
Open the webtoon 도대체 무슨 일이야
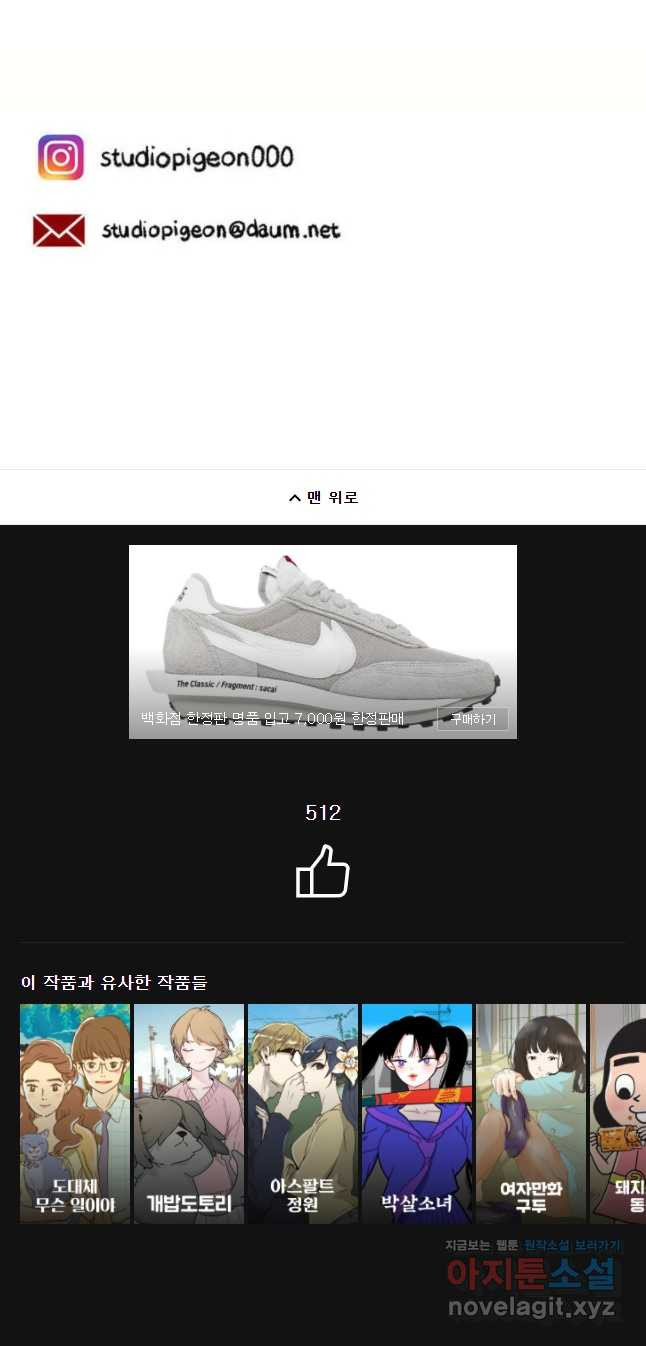click(75, 1112)
